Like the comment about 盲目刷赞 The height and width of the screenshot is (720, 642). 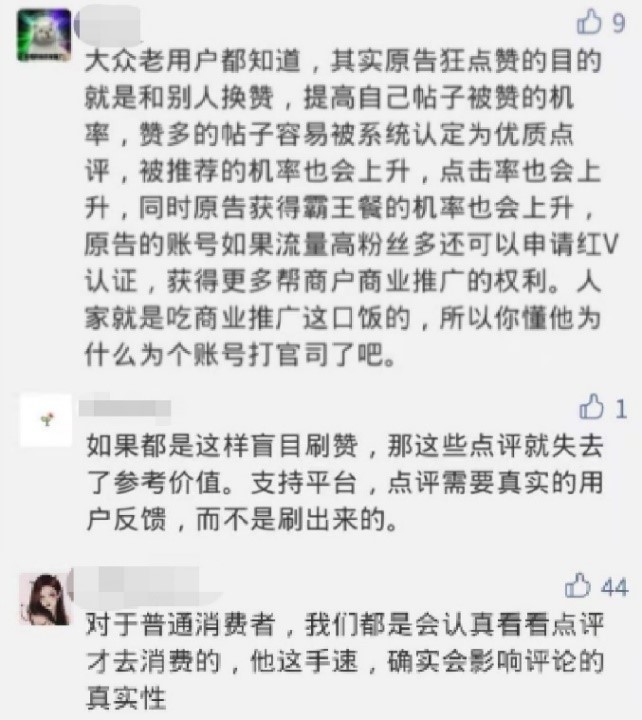pos(592,407)
